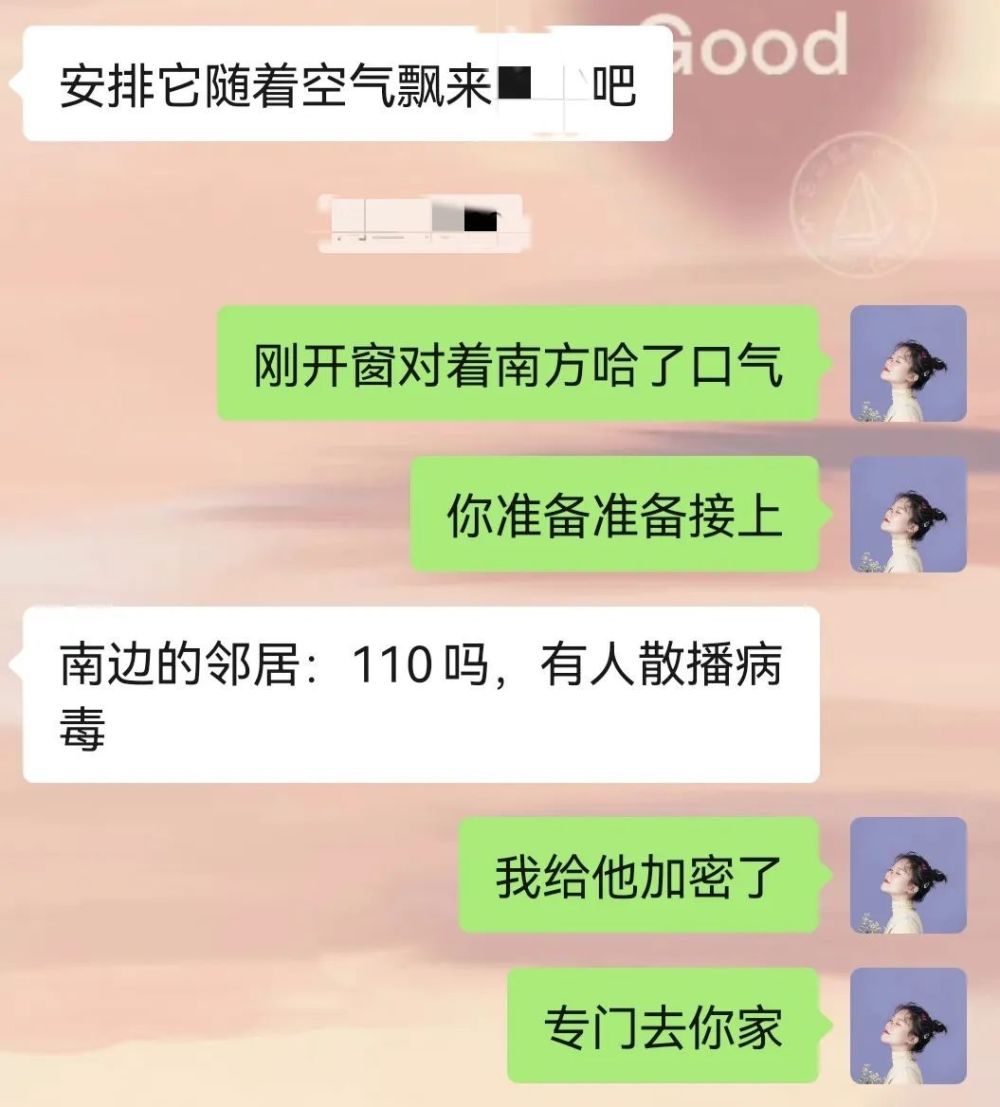1000x1107 pixels.
Task: Open the avatar beside 专门去你家 message
Action: tap(908, 1026)
